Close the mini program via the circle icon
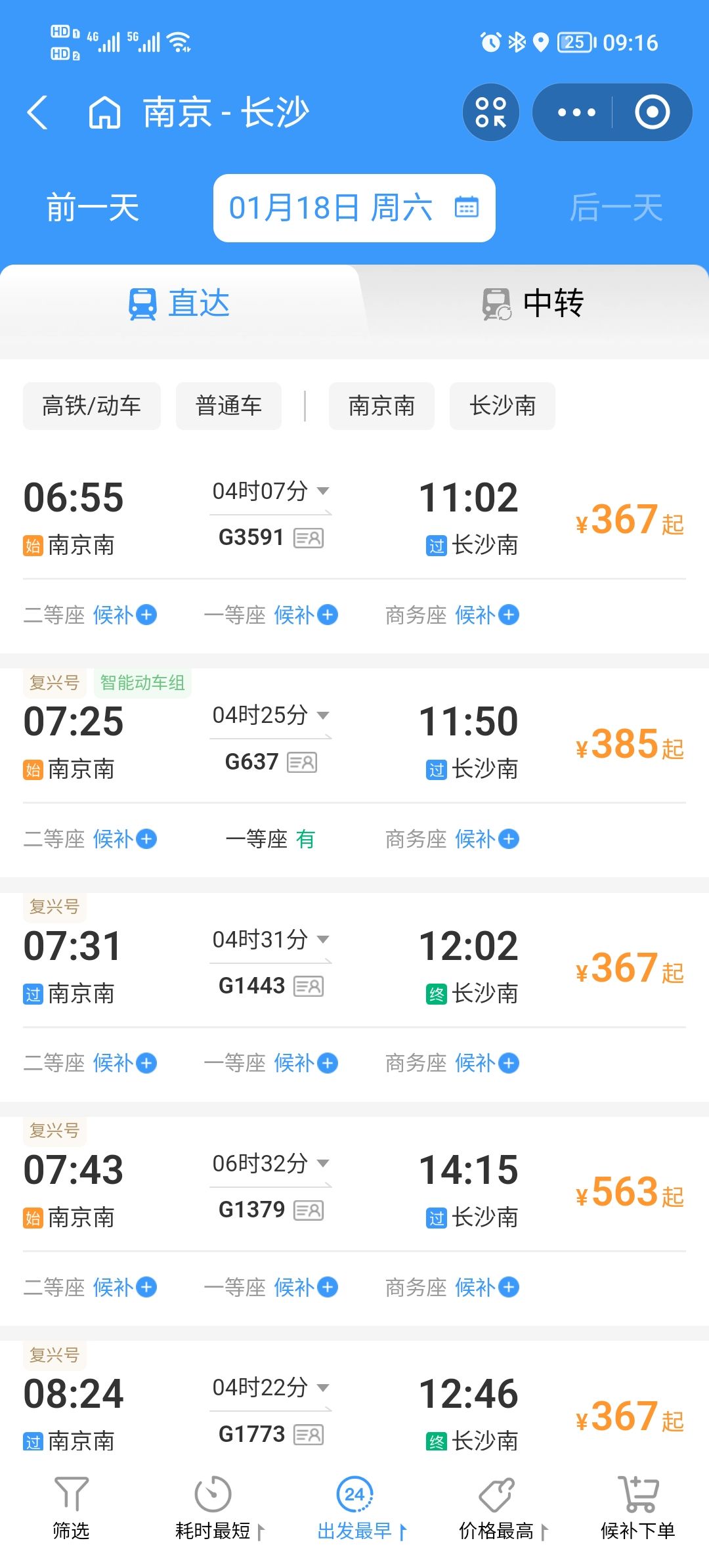Screen dimensions: 709x1568 tap(652, 112)
